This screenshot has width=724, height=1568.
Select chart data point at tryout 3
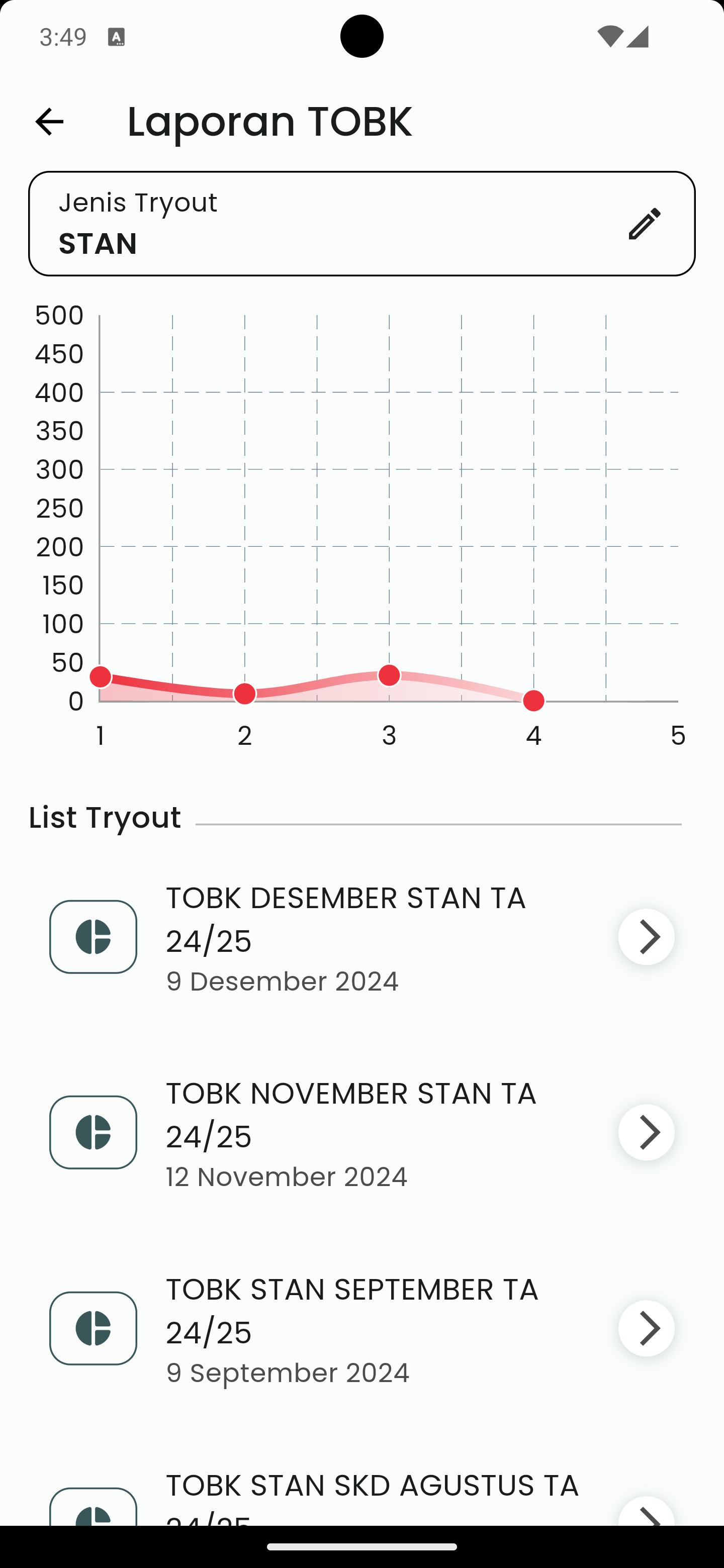pyautogui.click(x=389, y=675)
